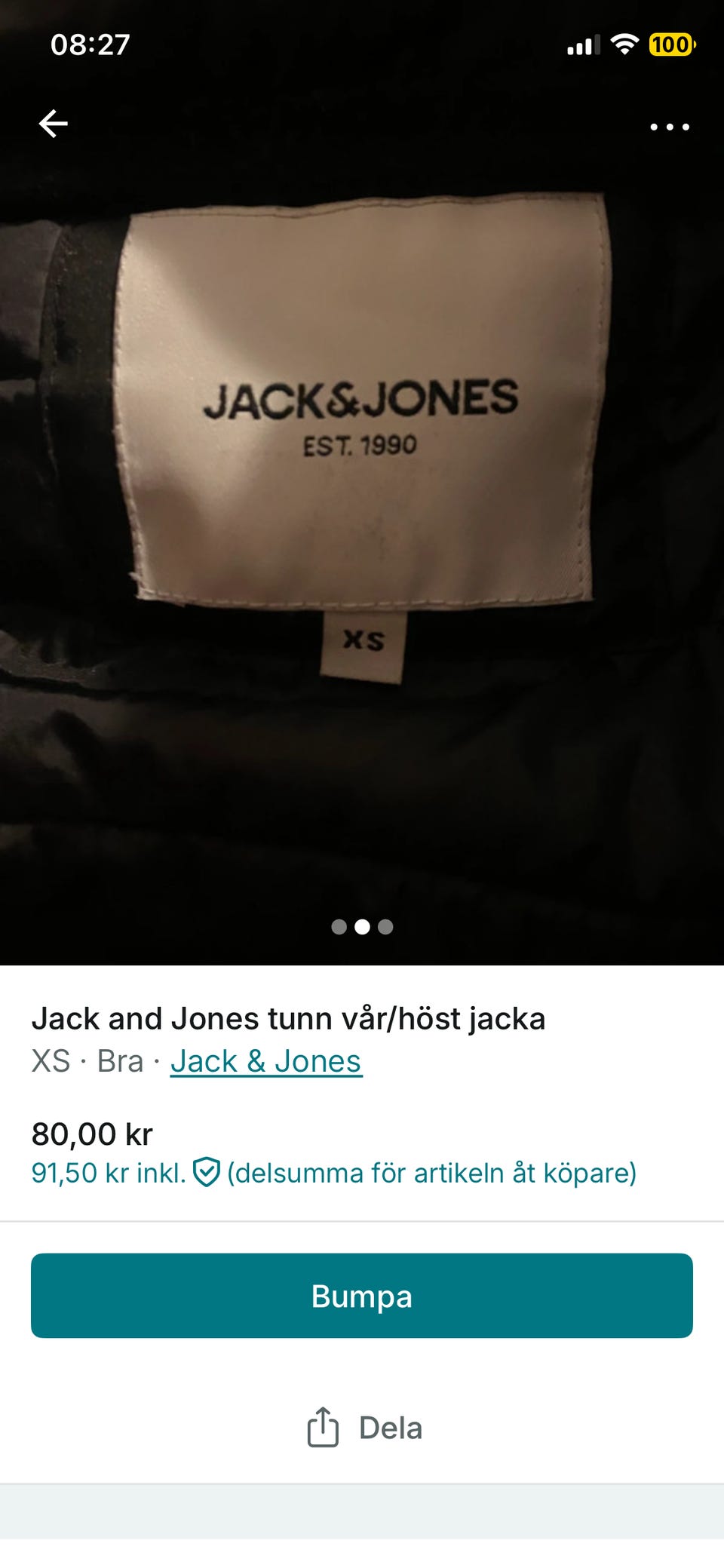Share the listing with Dela

click(x=364, y=1428)
